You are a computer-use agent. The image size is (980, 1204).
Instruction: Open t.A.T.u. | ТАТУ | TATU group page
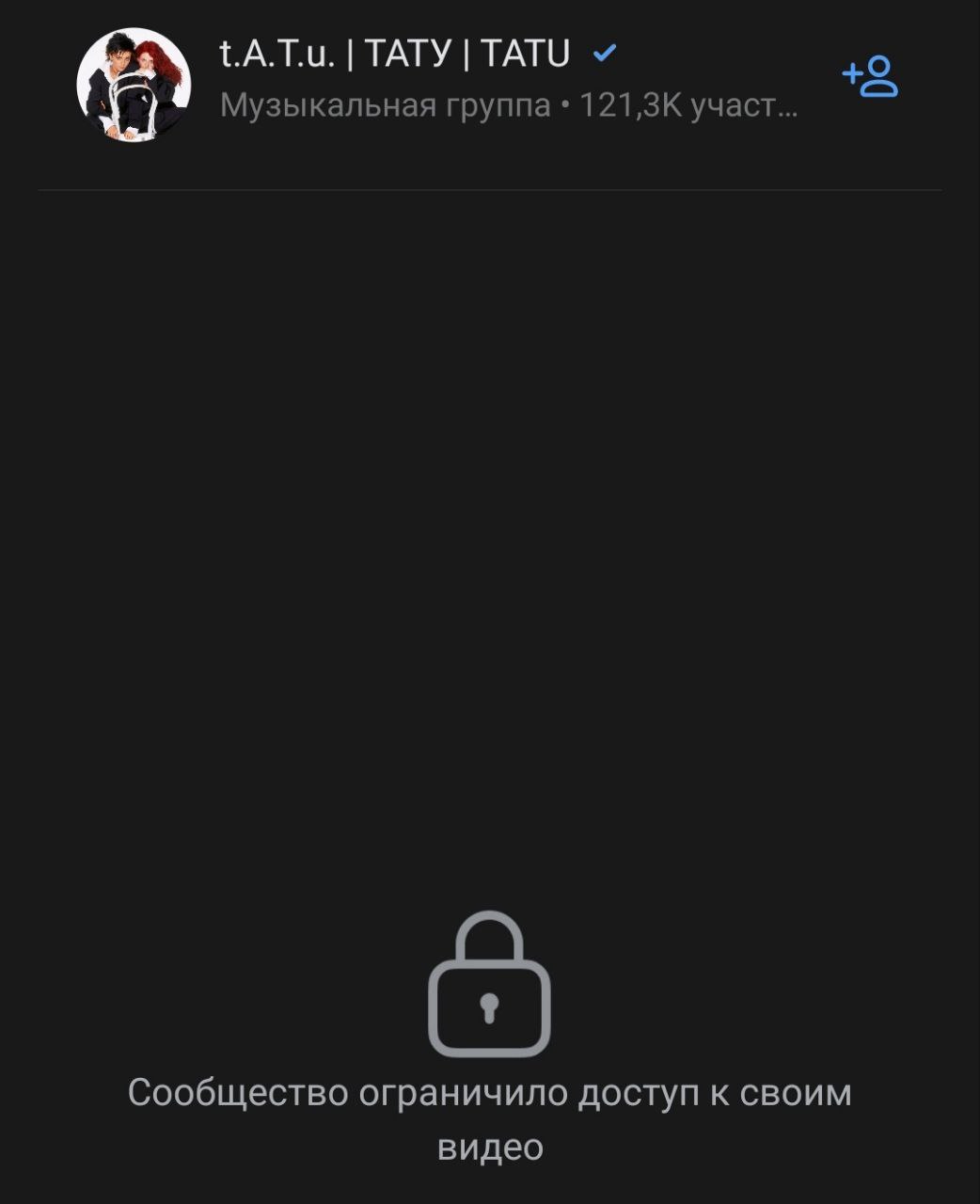point(394,55)
